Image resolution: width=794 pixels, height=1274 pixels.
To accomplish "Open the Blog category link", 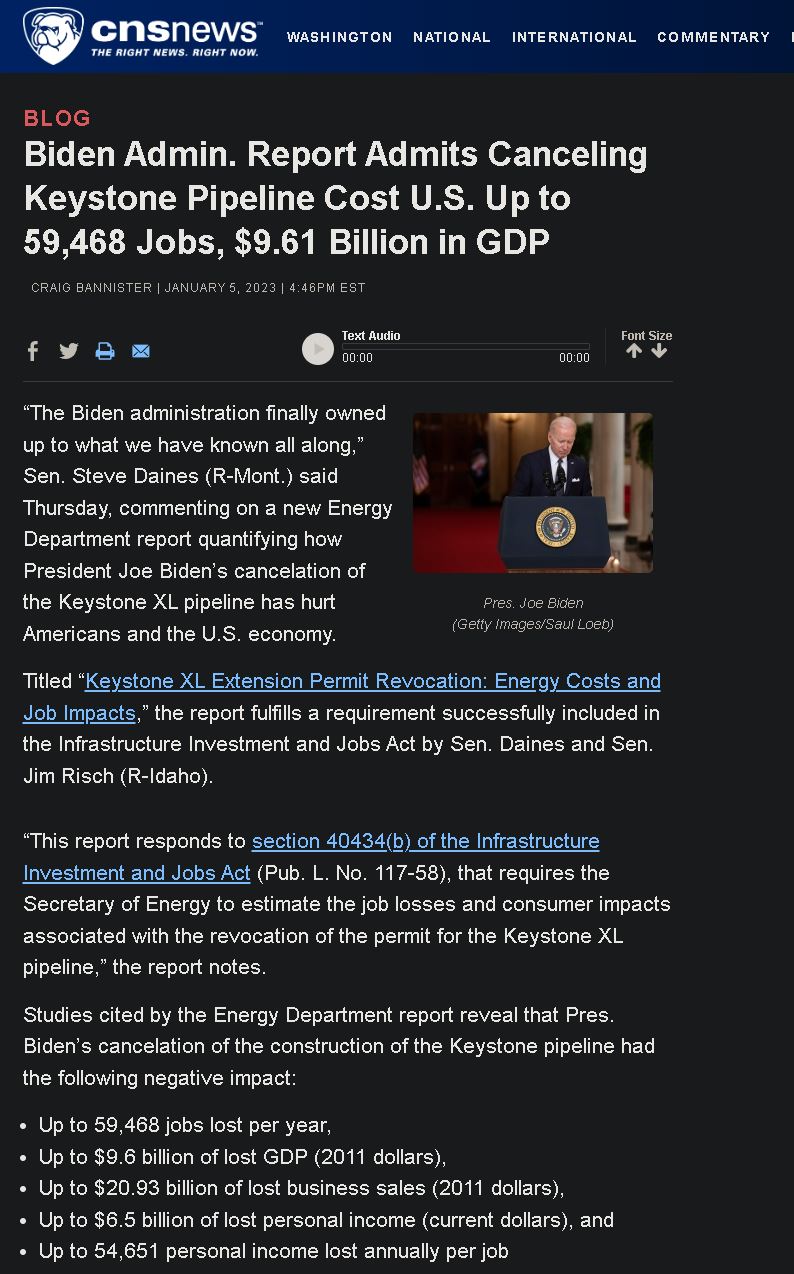I will [57, 118].
